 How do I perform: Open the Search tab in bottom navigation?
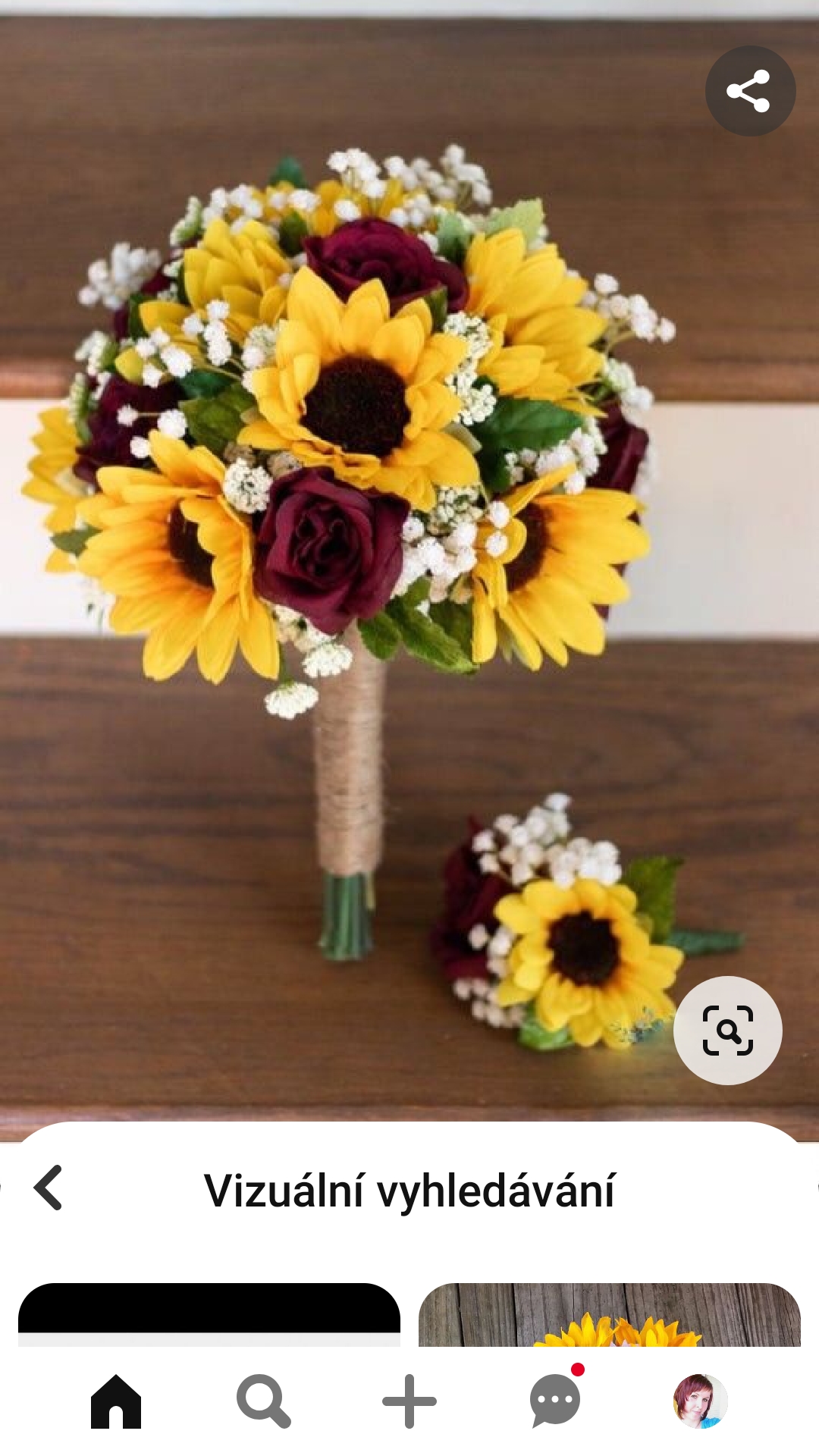coord(263,1401)
